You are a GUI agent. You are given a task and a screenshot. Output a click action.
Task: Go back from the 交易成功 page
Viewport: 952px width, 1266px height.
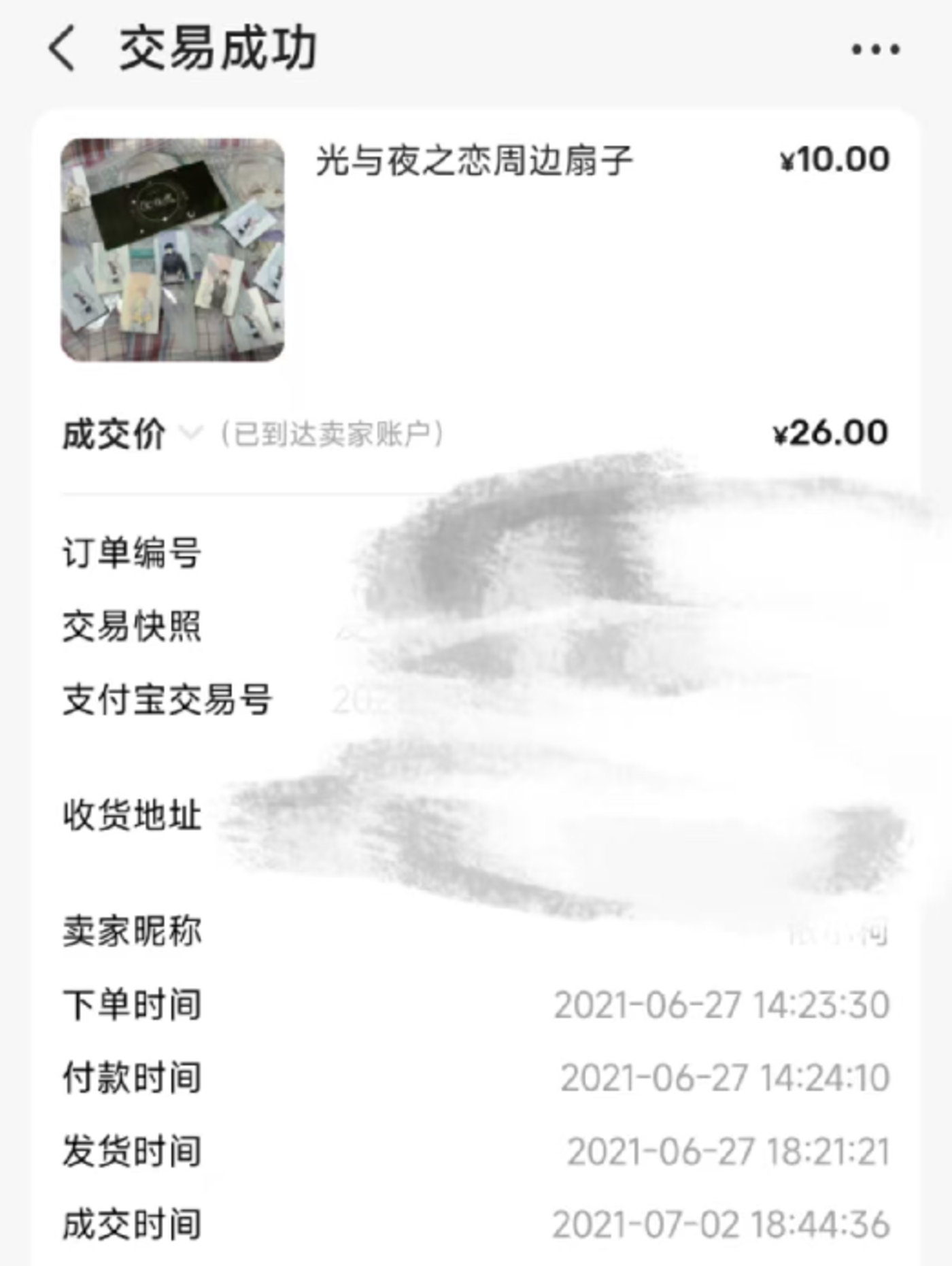tap(62, 49)
